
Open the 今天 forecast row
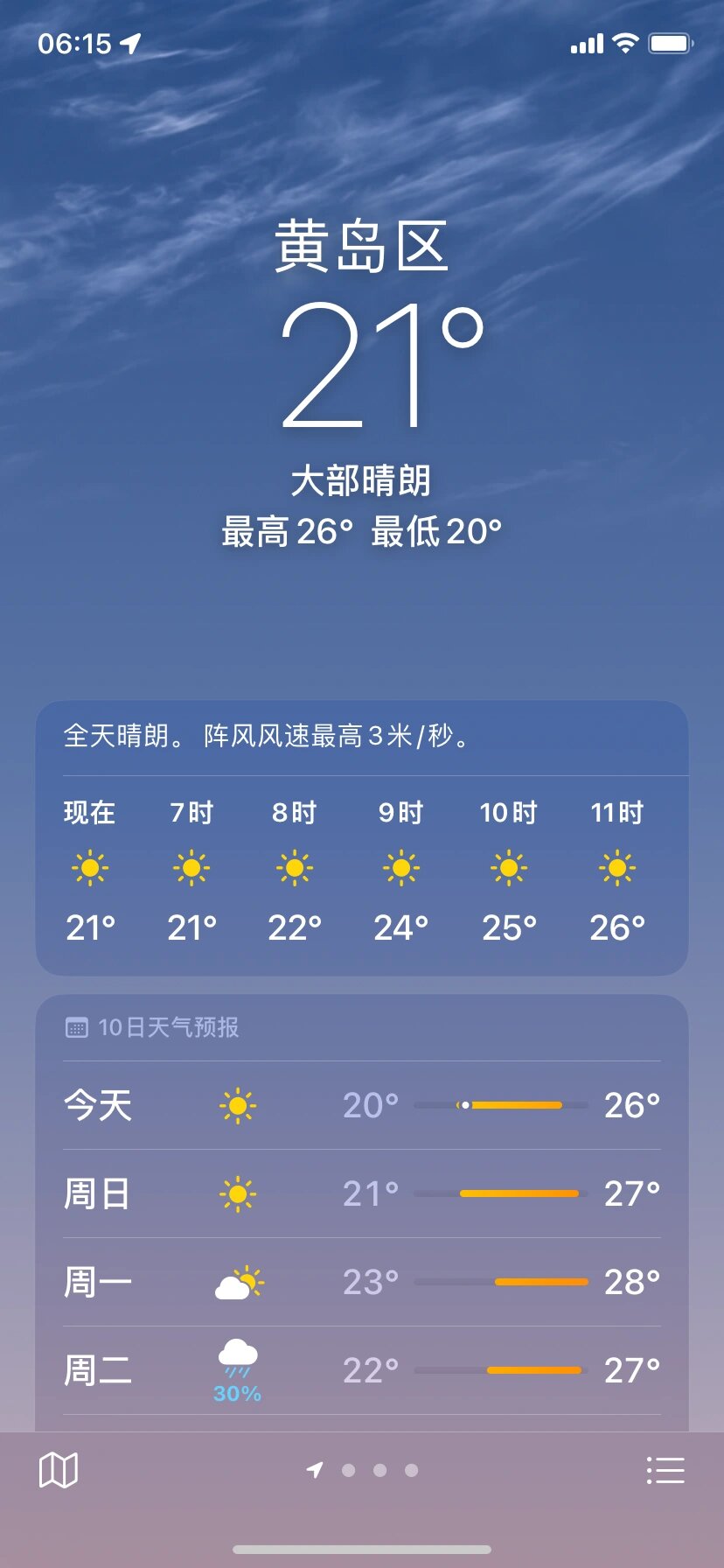361,1104
